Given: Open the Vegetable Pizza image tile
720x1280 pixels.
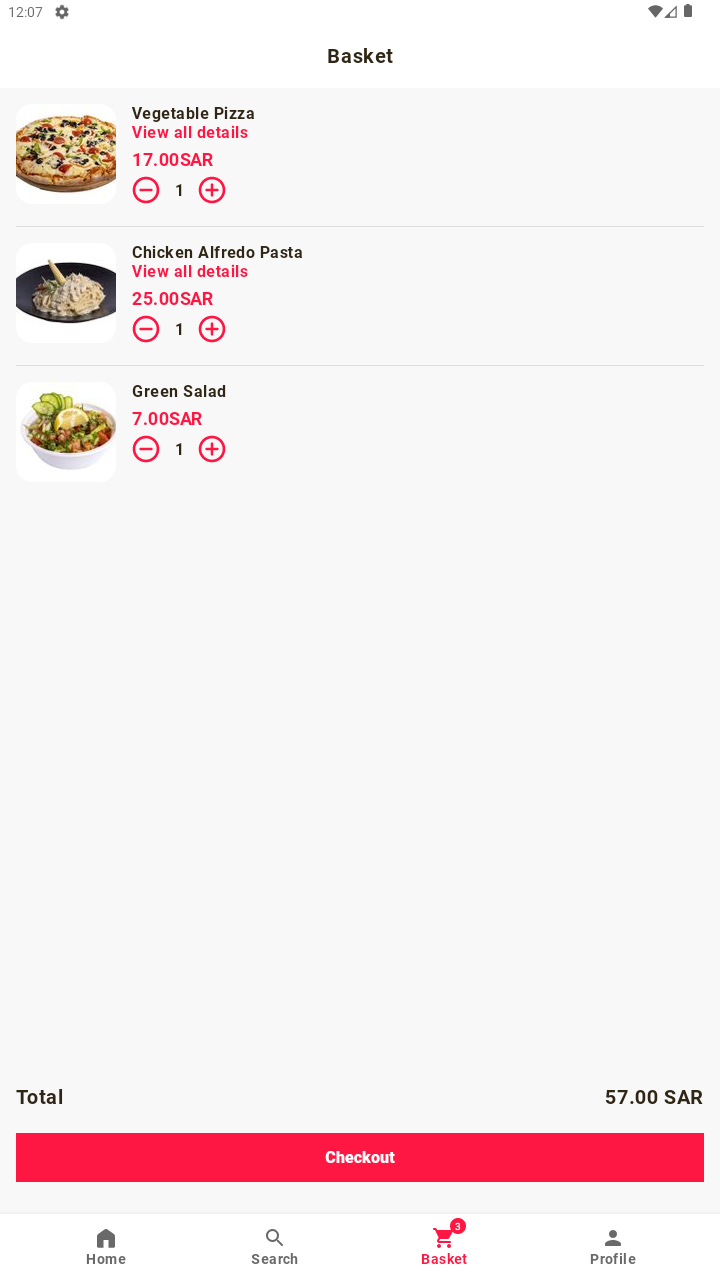Looking at the screenshot, I should (66, 154).
